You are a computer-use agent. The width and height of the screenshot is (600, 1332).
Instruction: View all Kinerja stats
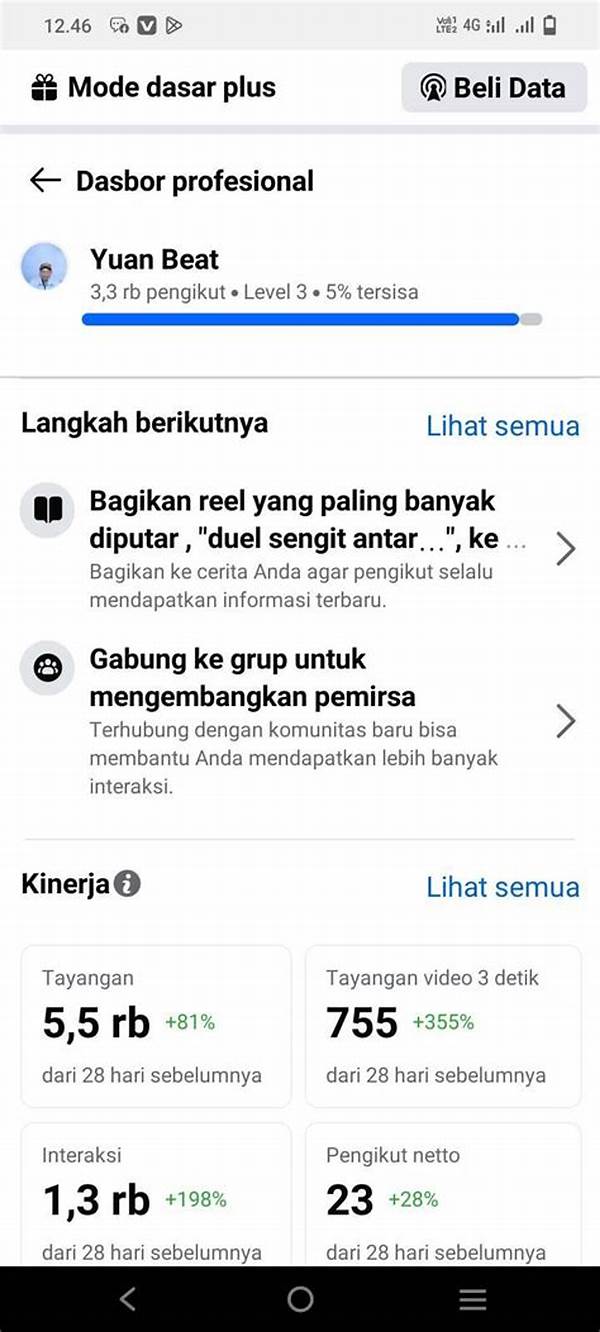(x=502, y=886)
